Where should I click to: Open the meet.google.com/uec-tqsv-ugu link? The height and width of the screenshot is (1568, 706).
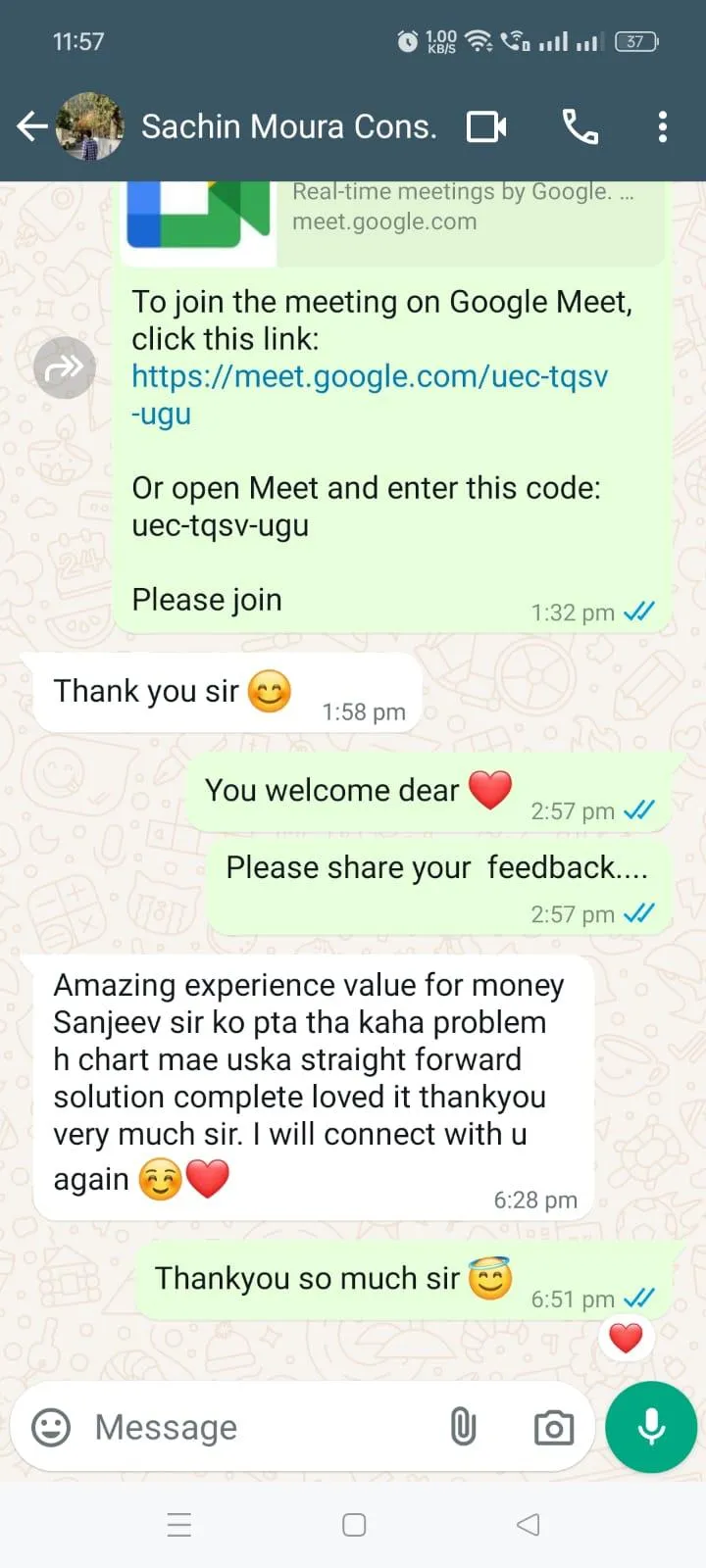coord(370,394)
